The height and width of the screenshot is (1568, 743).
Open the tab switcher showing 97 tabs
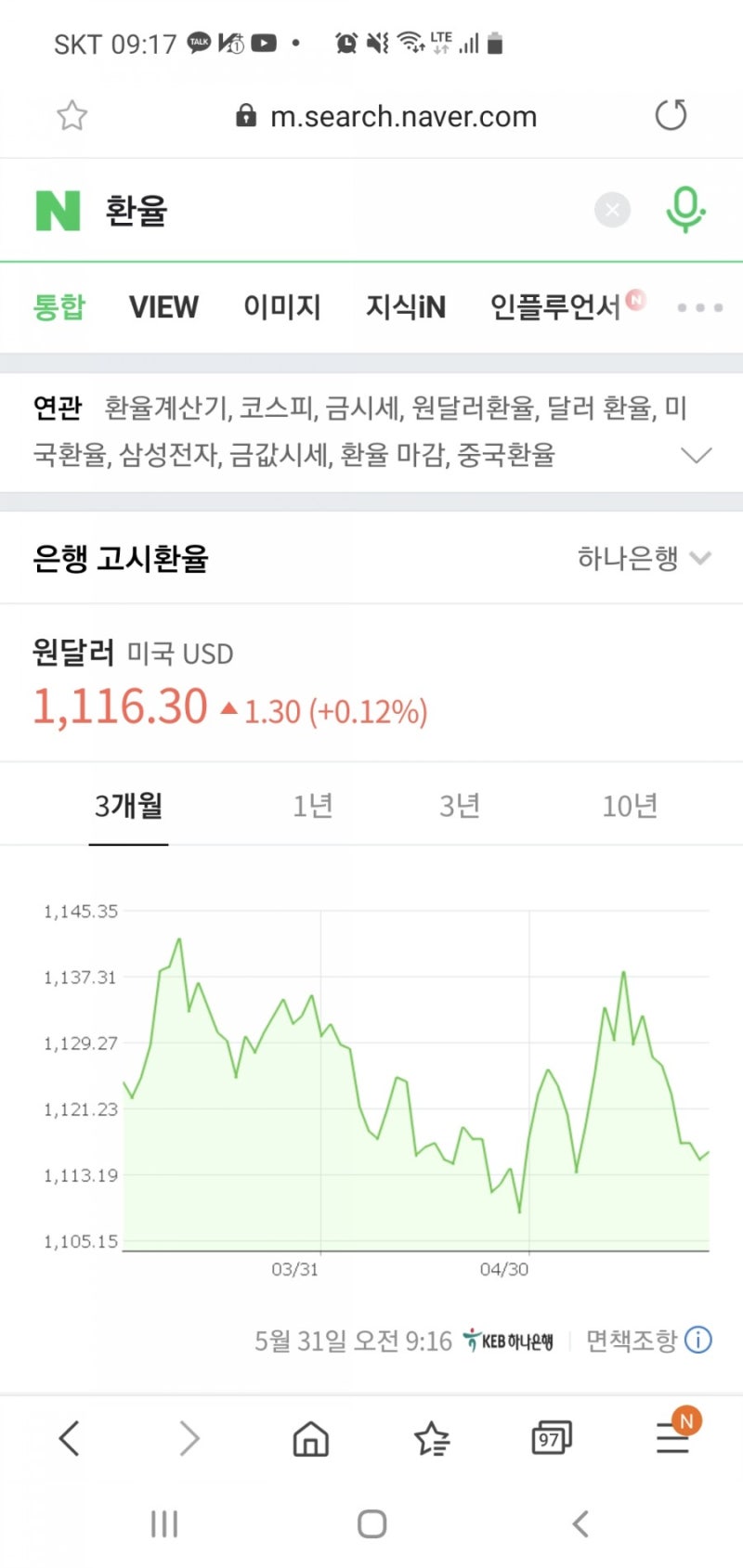(x=550, y=1438)
